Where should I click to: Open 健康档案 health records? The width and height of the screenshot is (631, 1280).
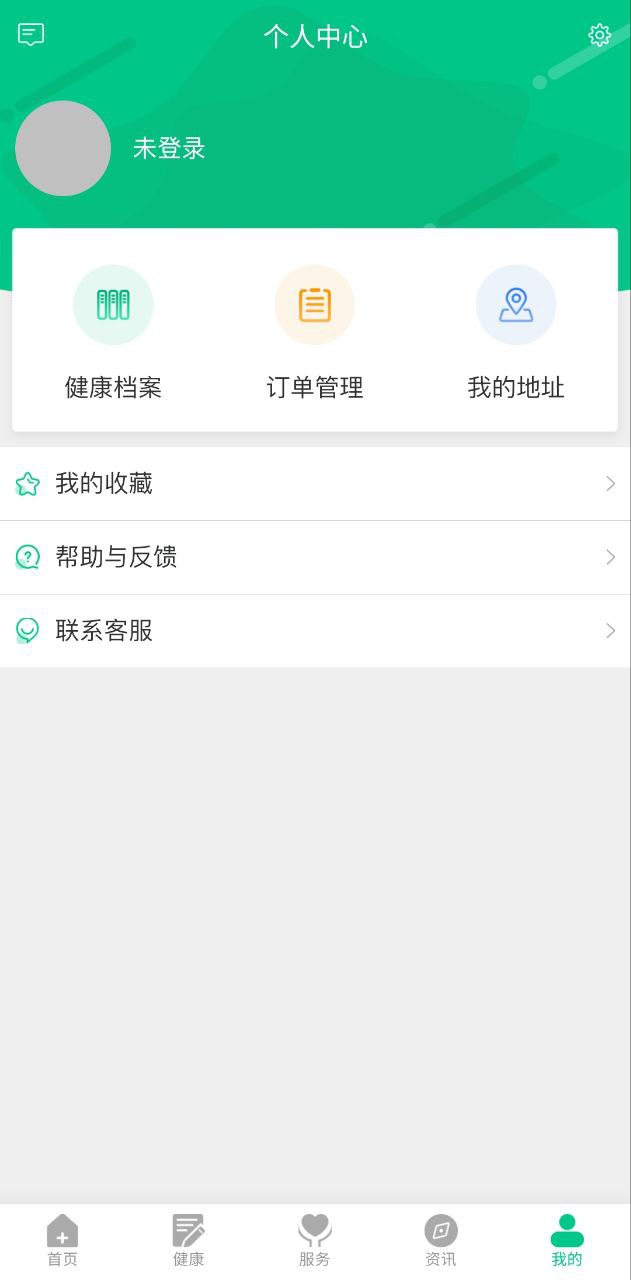113,331
